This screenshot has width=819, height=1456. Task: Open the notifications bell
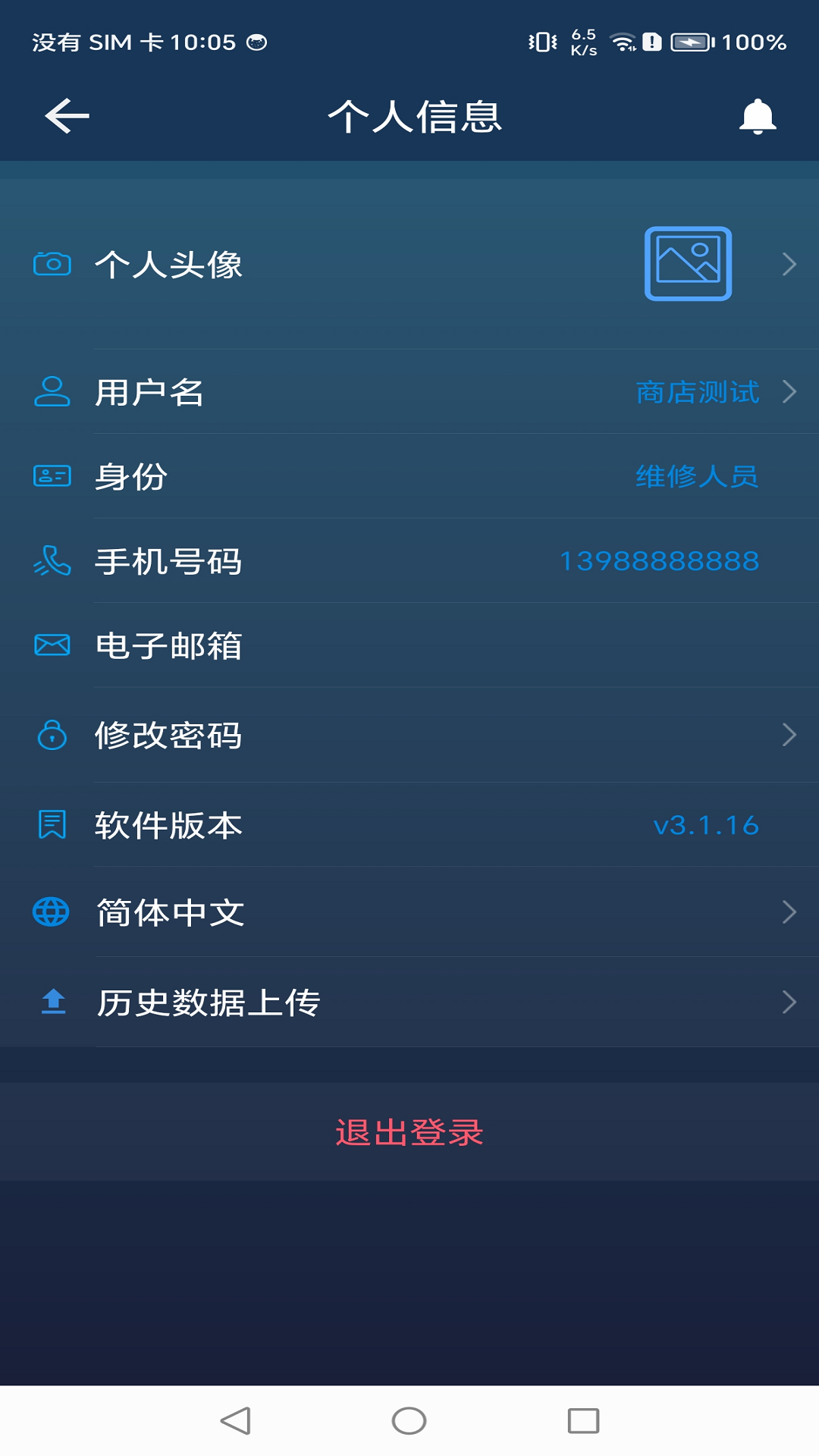(758, 117)
